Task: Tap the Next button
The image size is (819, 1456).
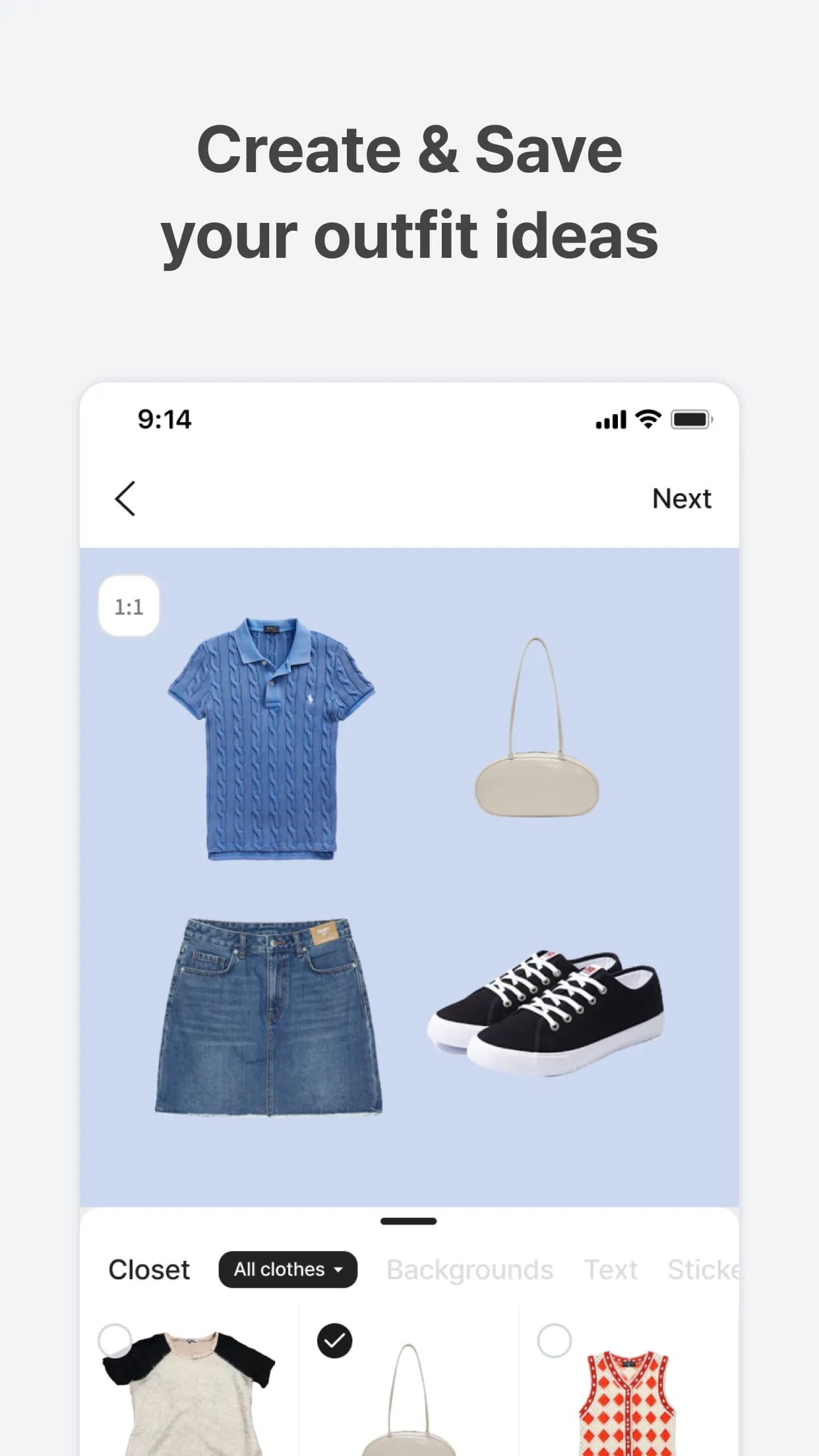Action: (681, 499)
